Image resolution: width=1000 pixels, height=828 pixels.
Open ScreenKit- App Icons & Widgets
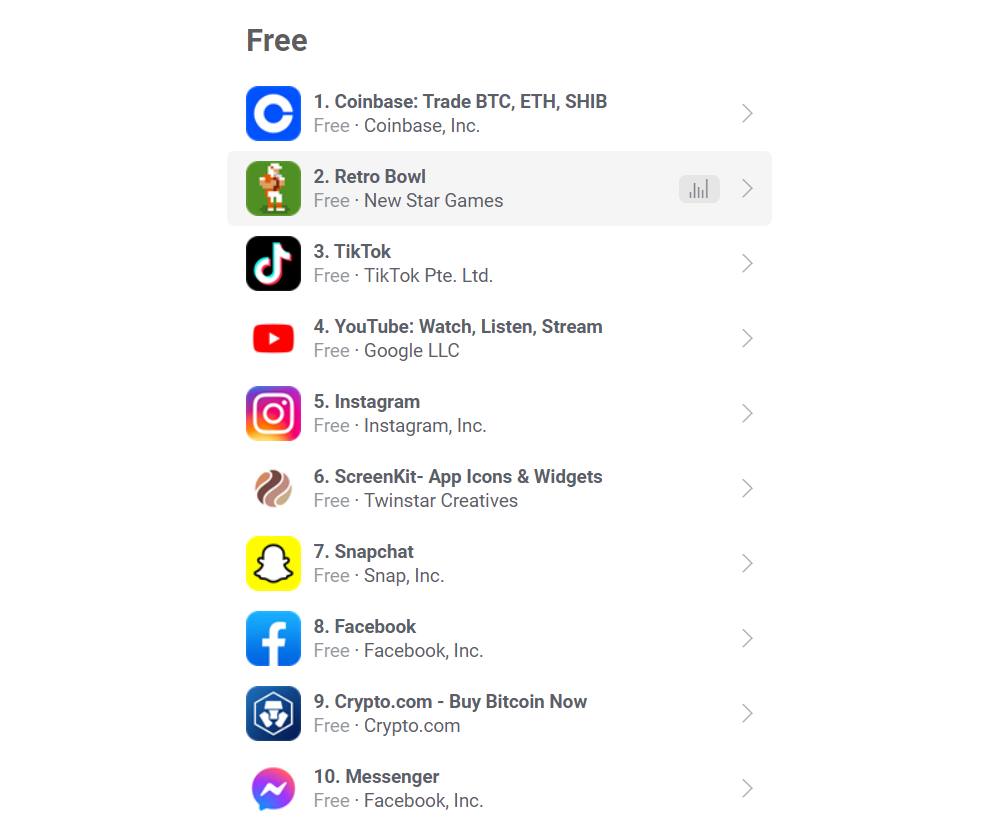pos(458,477)
